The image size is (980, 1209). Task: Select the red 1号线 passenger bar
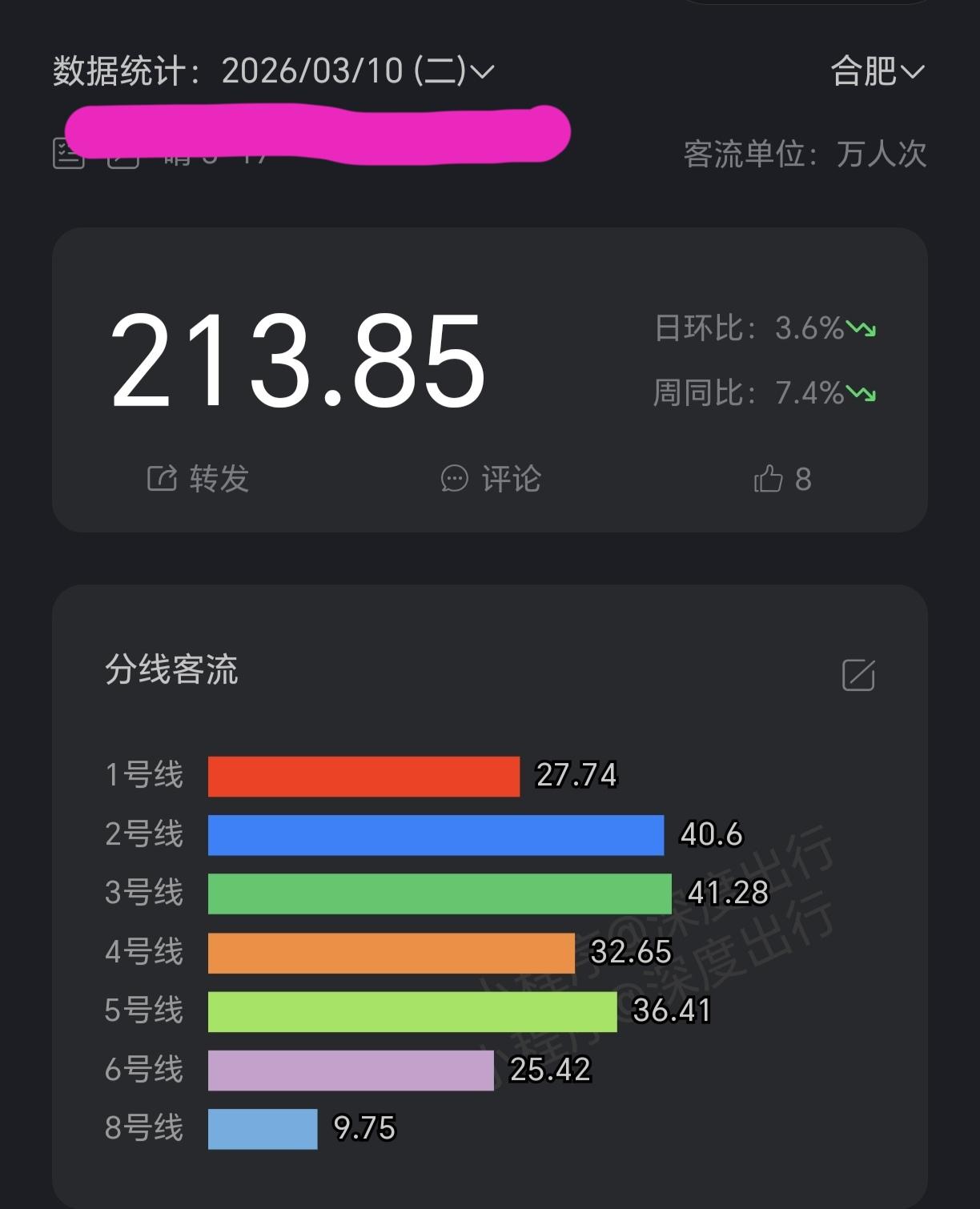[363, 774]
